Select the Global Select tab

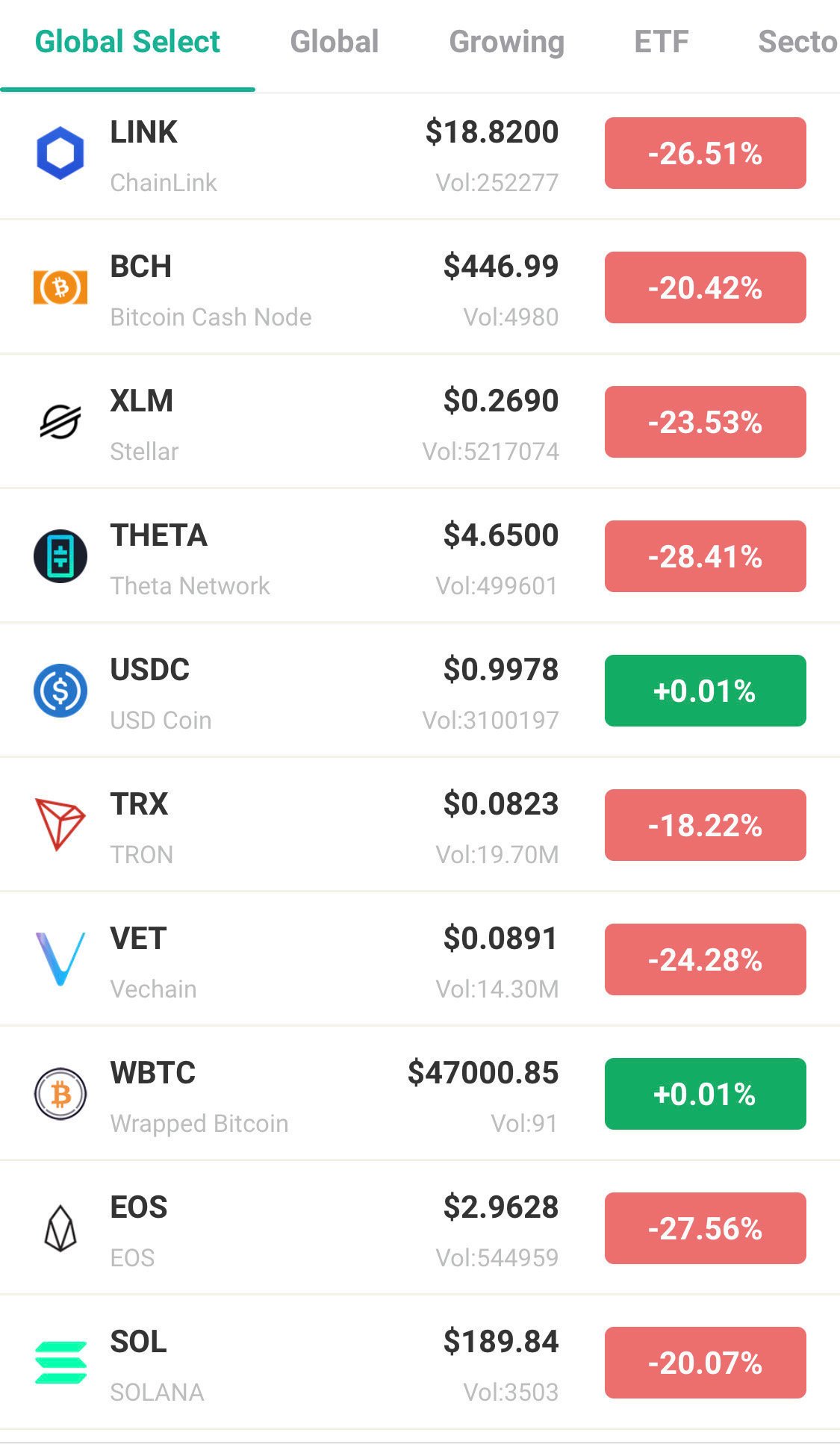click(128, 42)
